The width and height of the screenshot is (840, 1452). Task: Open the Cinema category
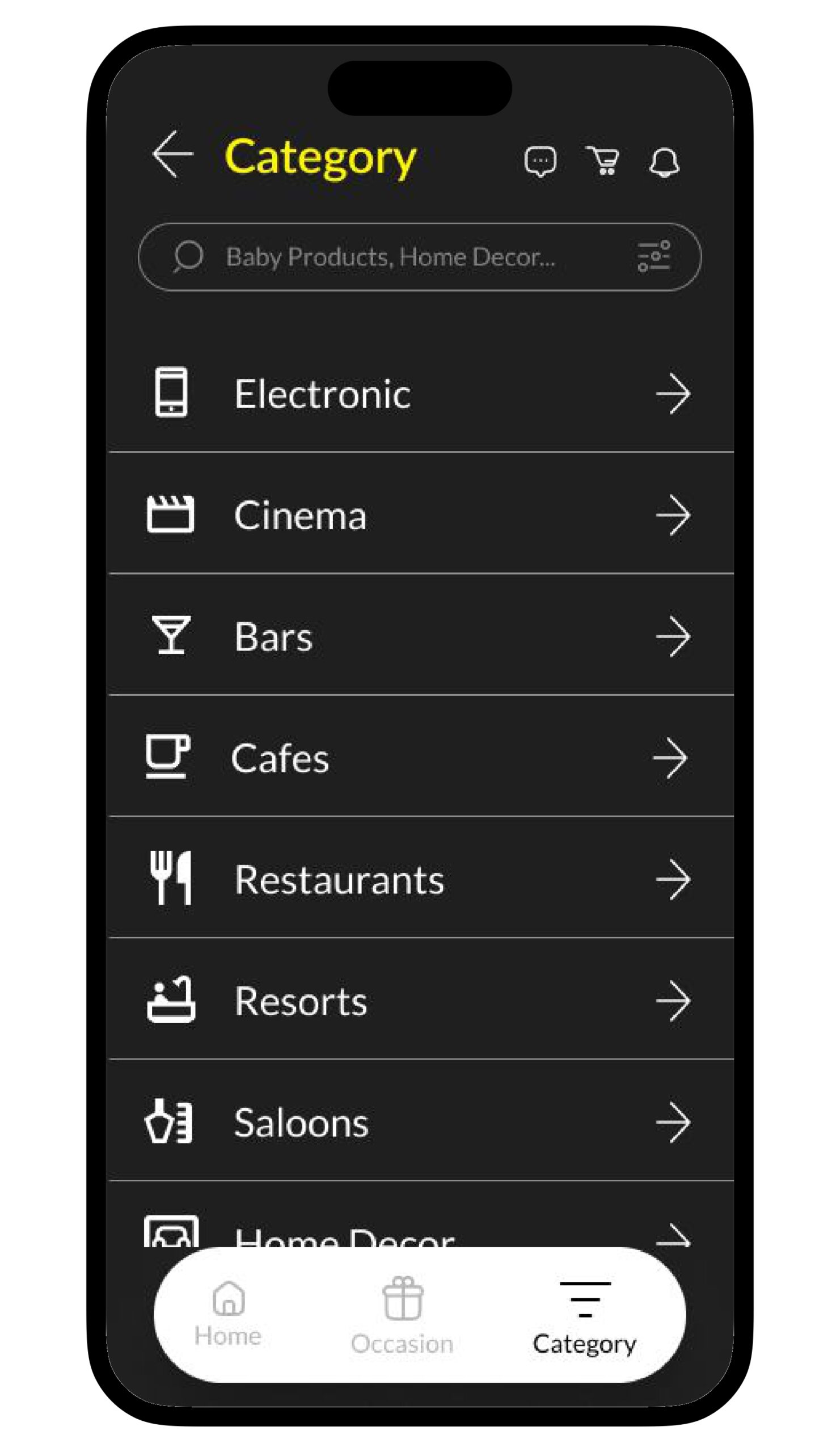[419, 514]
